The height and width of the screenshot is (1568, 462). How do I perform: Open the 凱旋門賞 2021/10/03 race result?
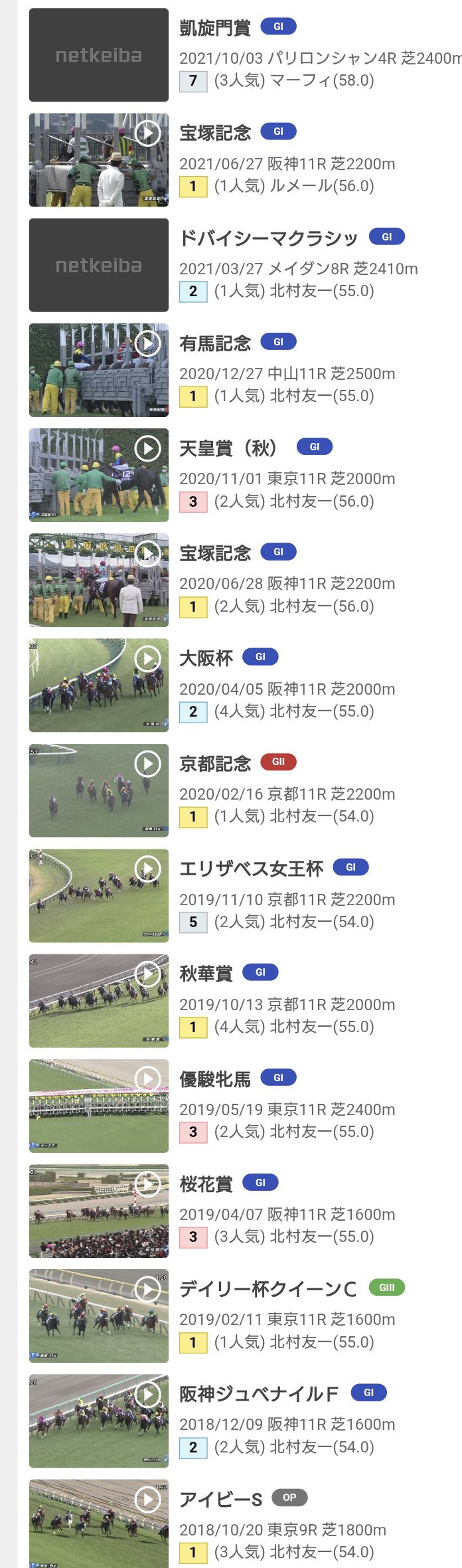(x=215, y=28)
